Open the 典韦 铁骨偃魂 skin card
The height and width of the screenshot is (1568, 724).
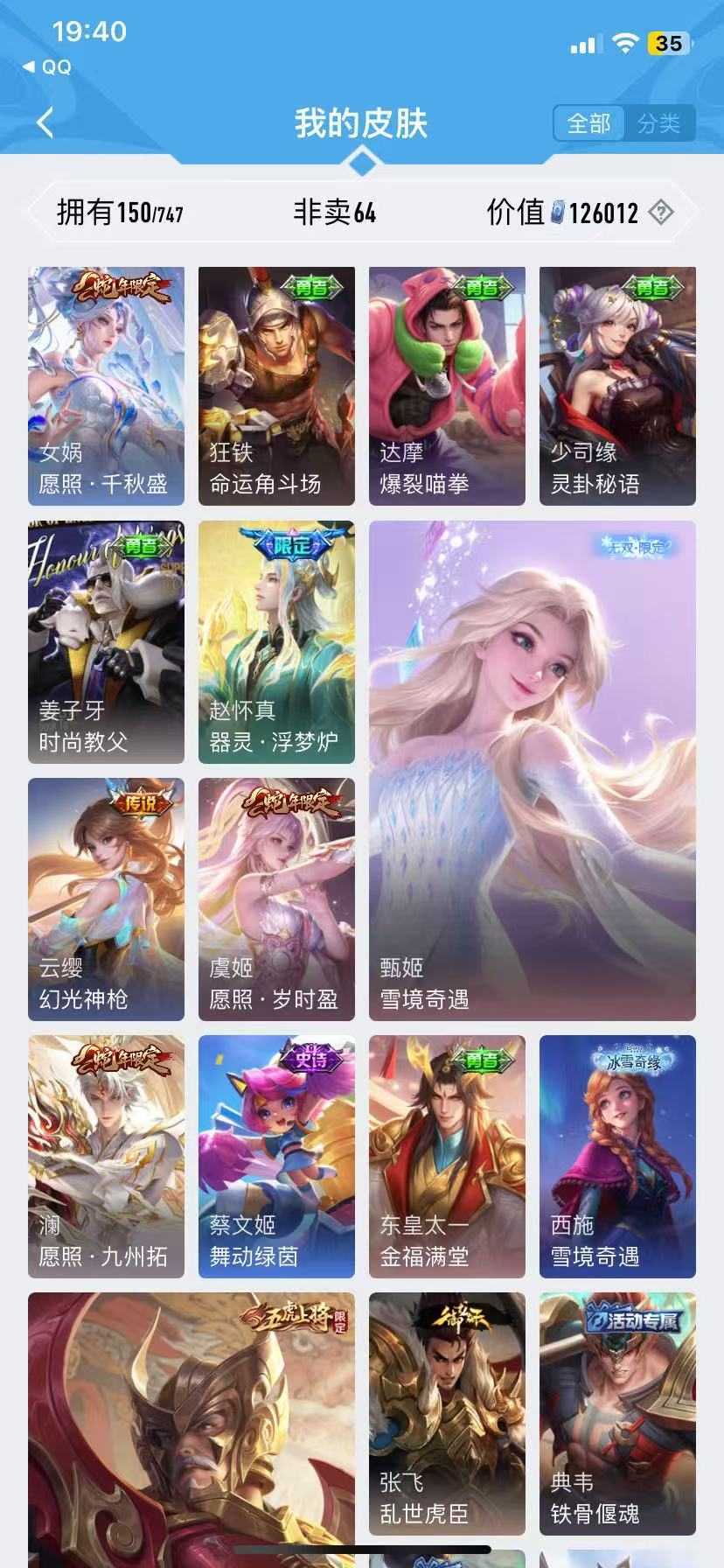coord(617,1414)
